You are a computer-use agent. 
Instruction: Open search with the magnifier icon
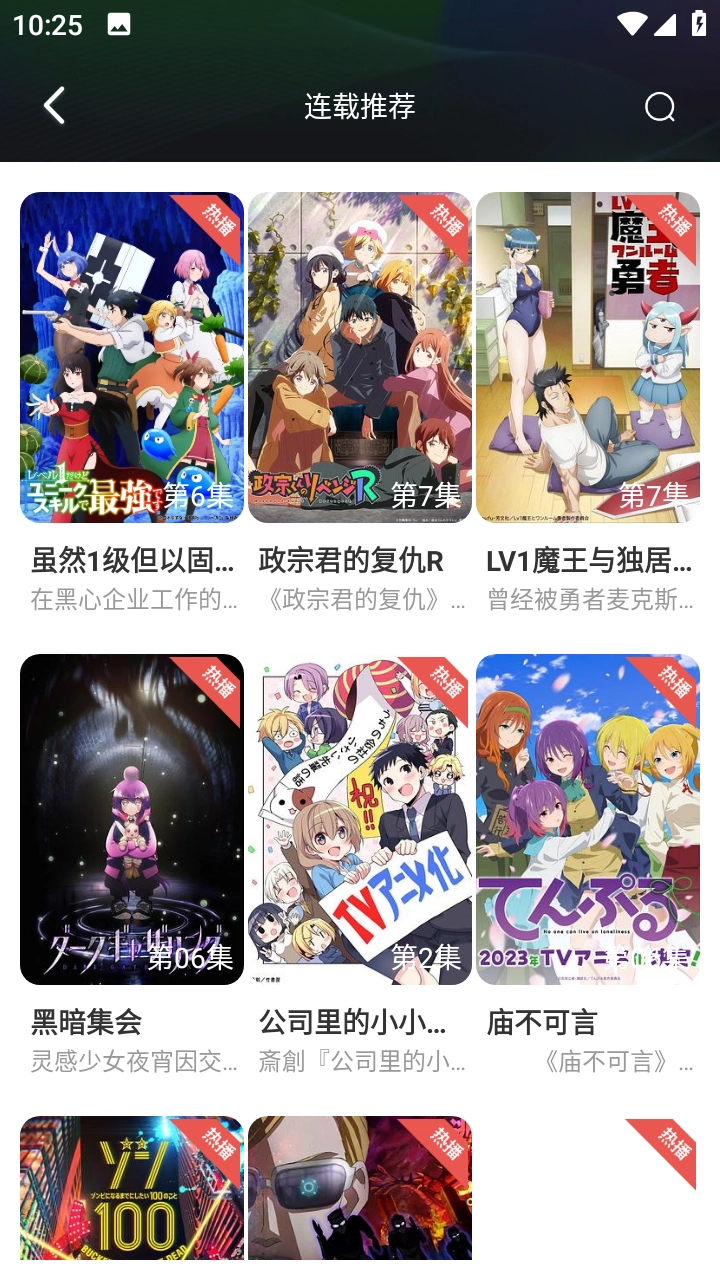(660, 105)
